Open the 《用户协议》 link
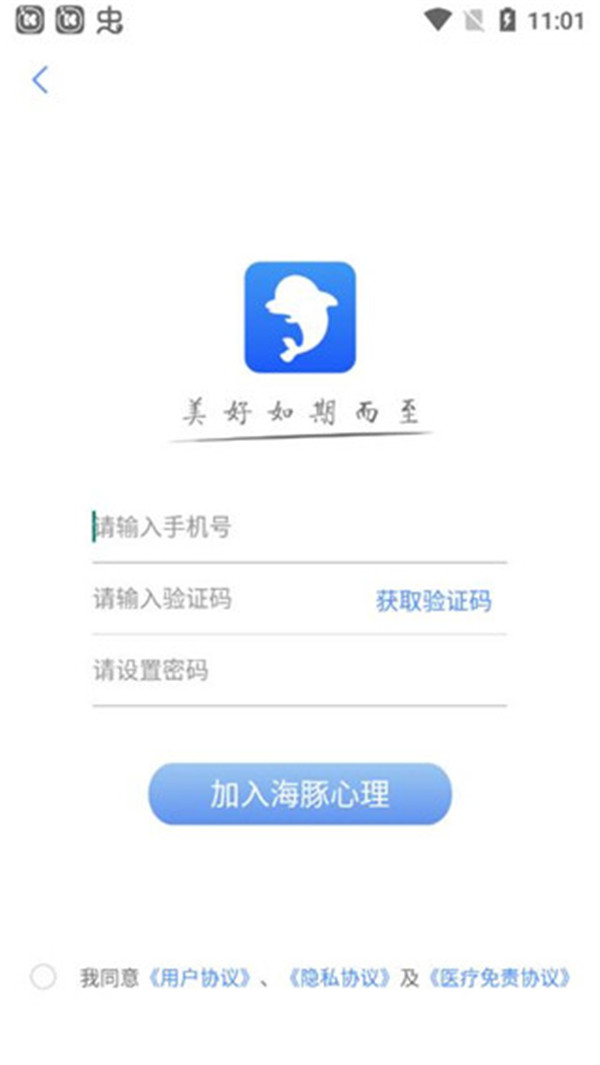 click(200, 978)
